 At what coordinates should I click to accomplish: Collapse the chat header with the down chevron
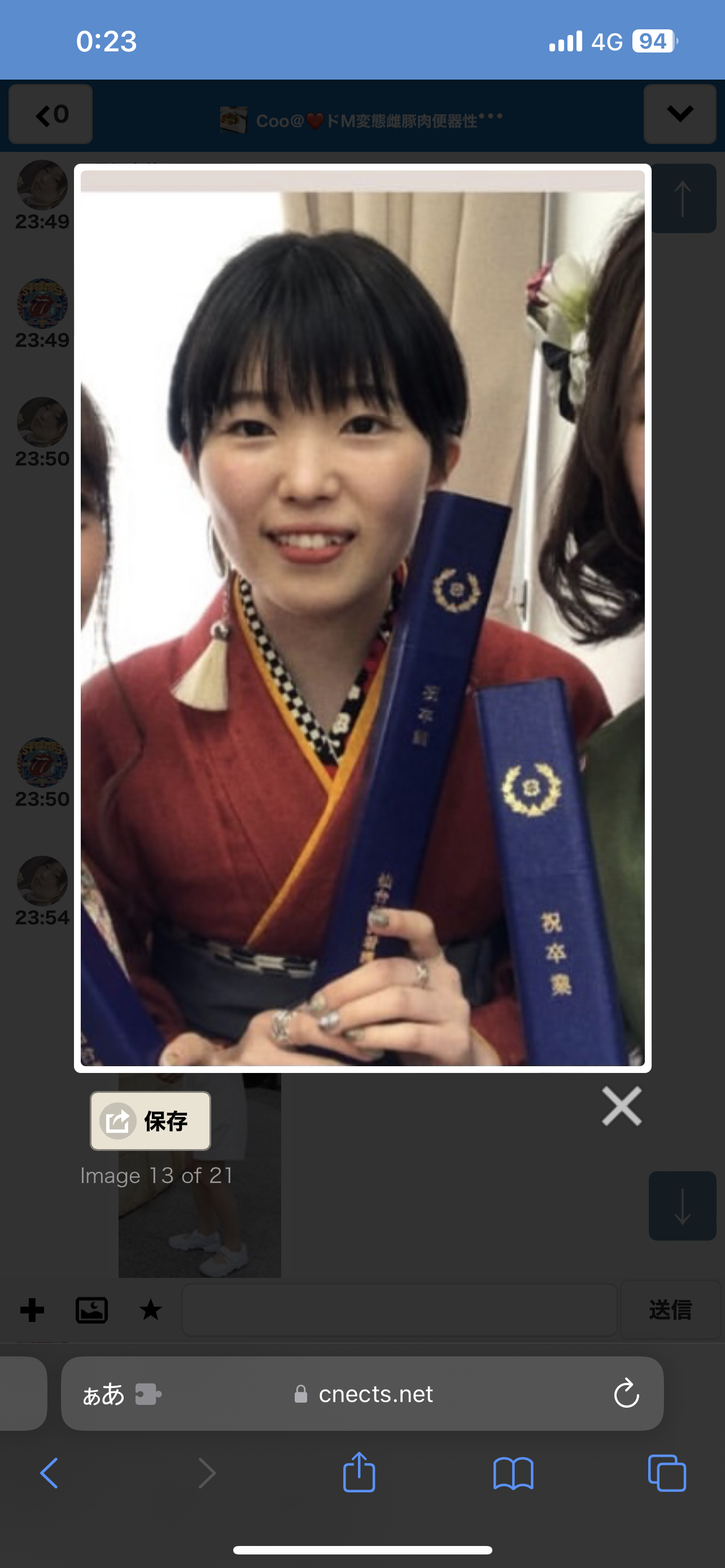pos(680,115)
